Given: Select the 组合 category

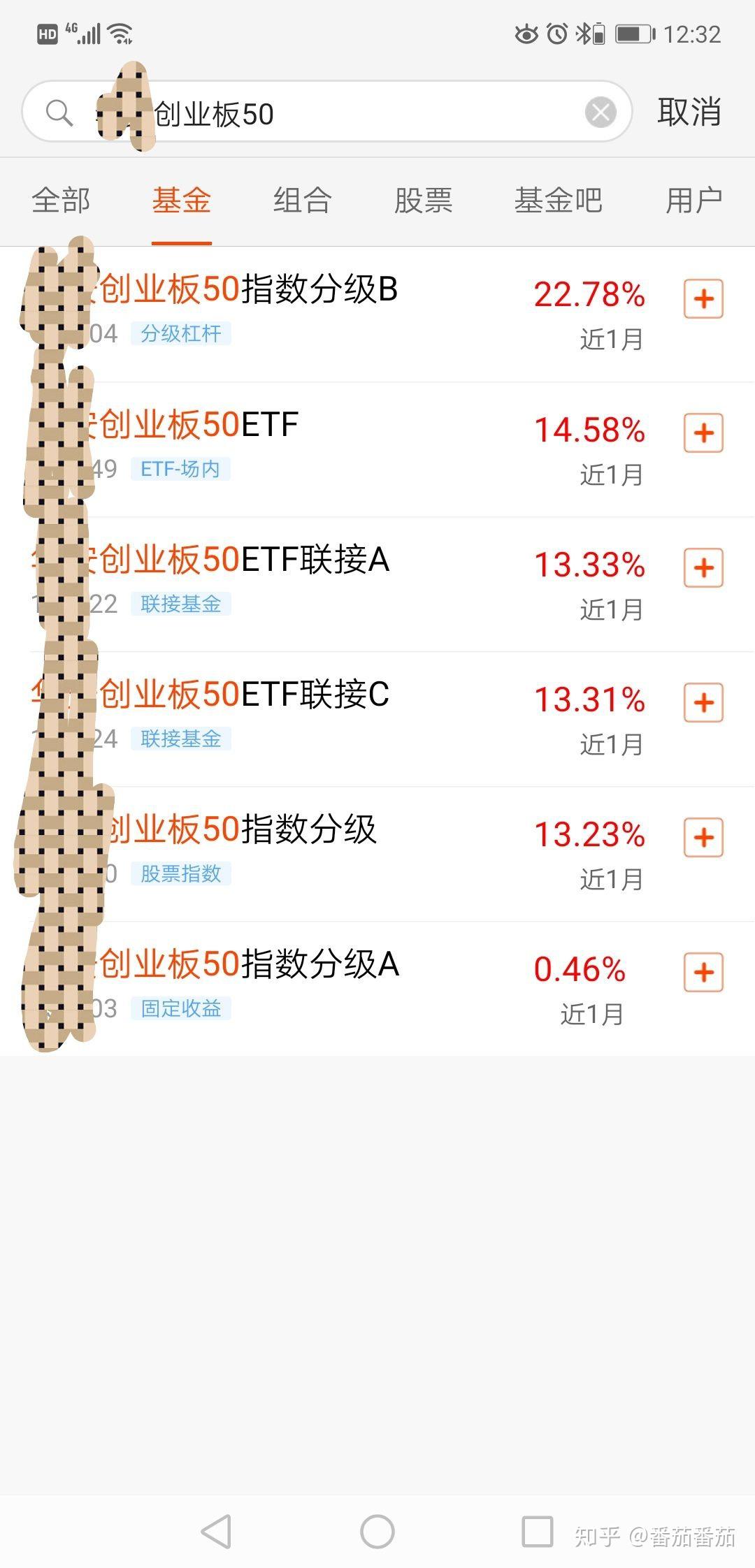Looking at the screenshot, I should [302, 200].
